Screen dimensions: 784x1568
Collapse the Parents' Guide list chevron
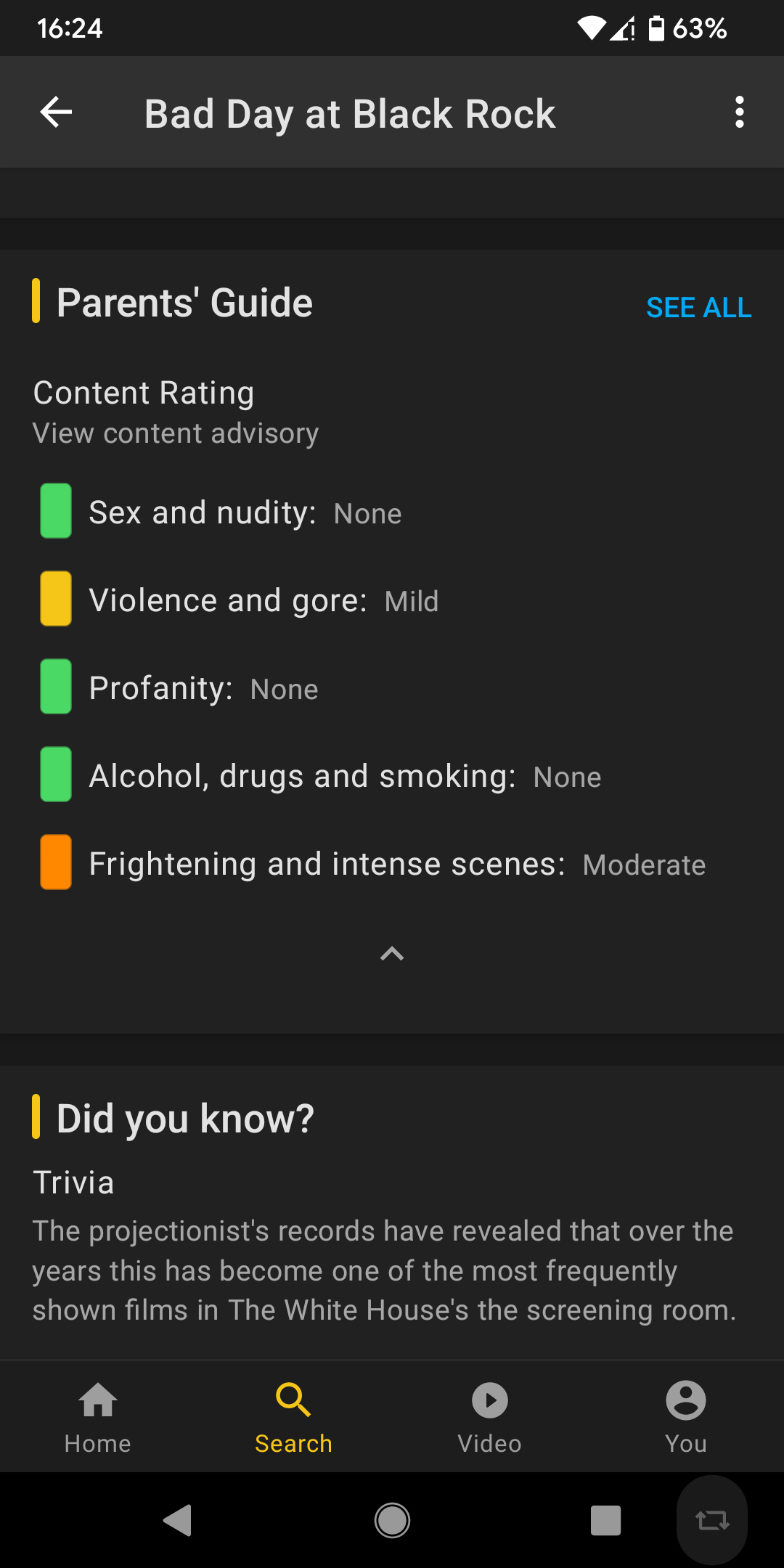pos(392,954)
